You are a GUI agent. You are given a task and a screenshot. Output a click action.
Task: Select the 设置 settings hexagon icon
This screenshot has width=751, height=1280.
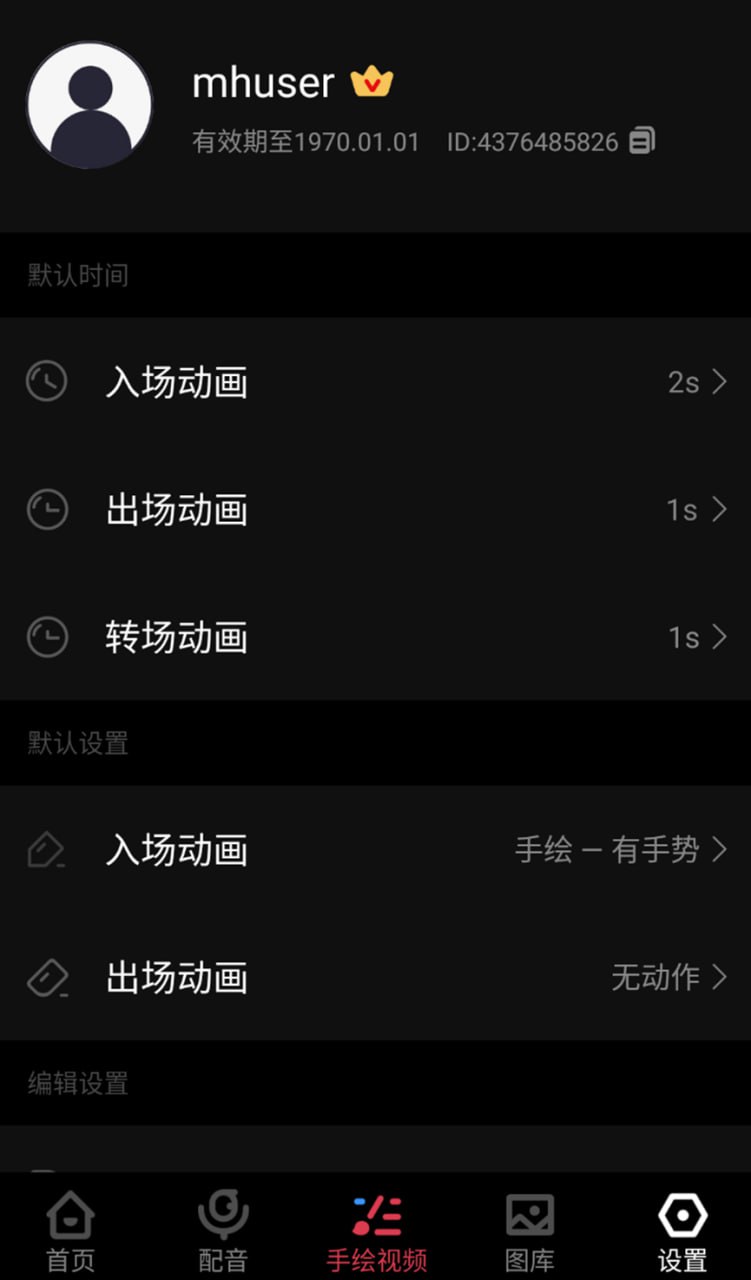click(x=682, y=1213)
